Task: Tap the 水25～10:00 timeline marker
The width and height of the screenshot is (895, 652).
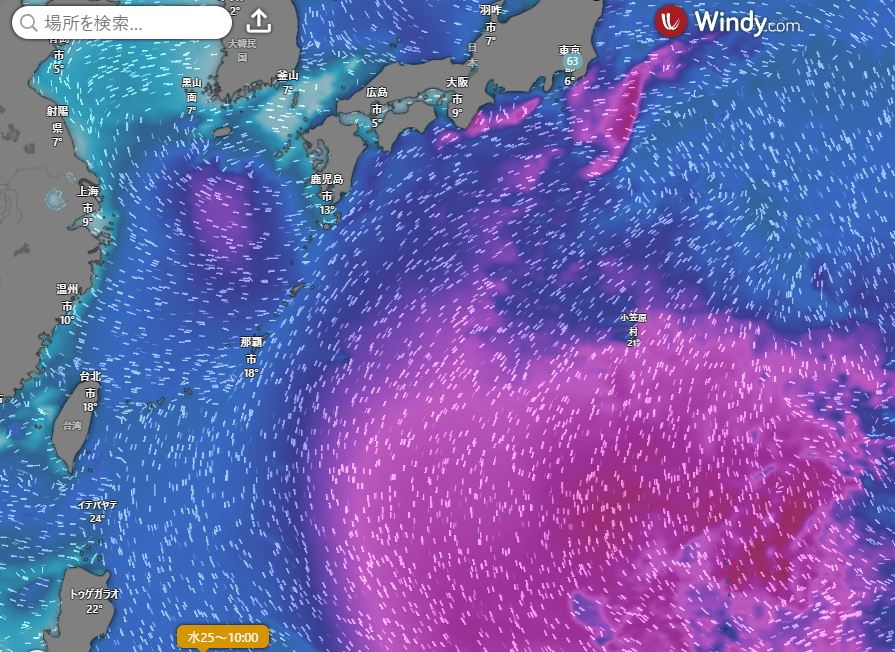Action: coord(223,637)
